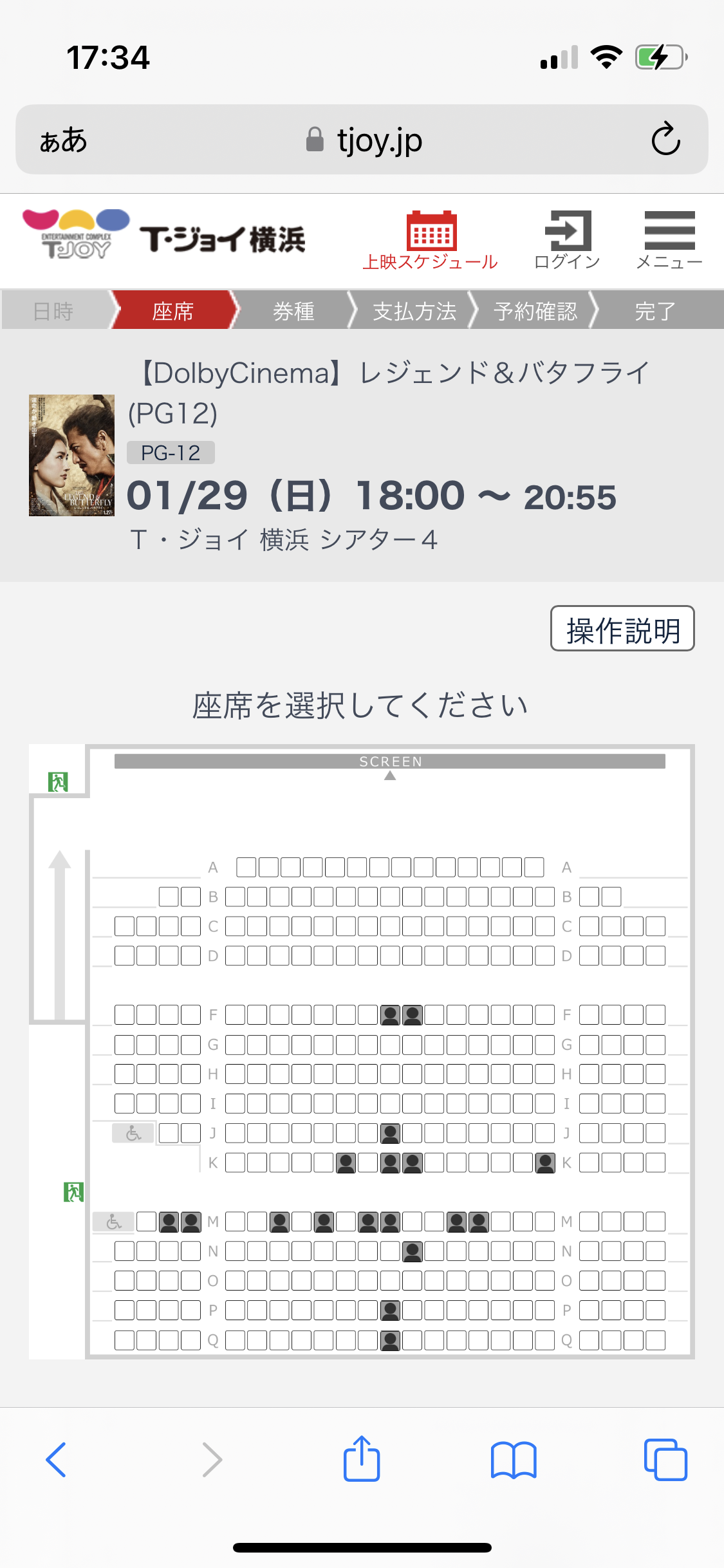Share this page
724x1568 pixels.
[x=362, y=1459]
